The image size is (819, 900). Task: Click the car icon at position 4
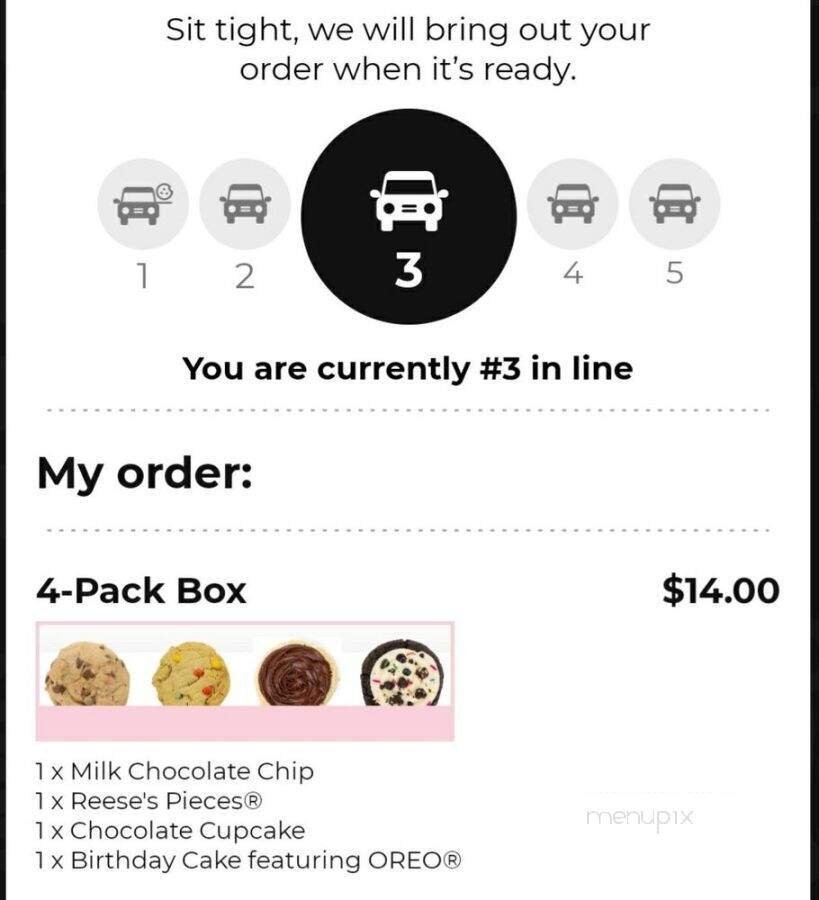[x=574, y=203]
